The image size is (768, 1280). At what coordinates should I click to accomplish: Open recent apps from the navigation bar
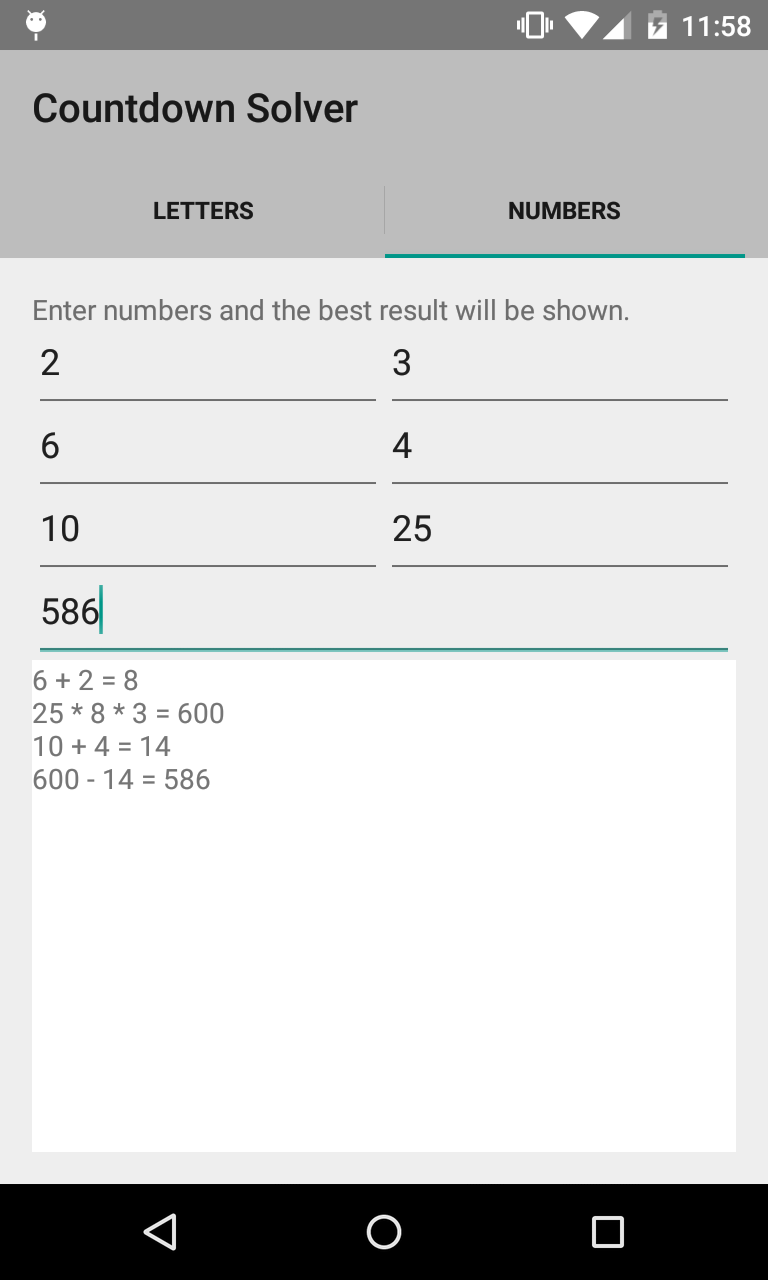tap(607, 1232)
